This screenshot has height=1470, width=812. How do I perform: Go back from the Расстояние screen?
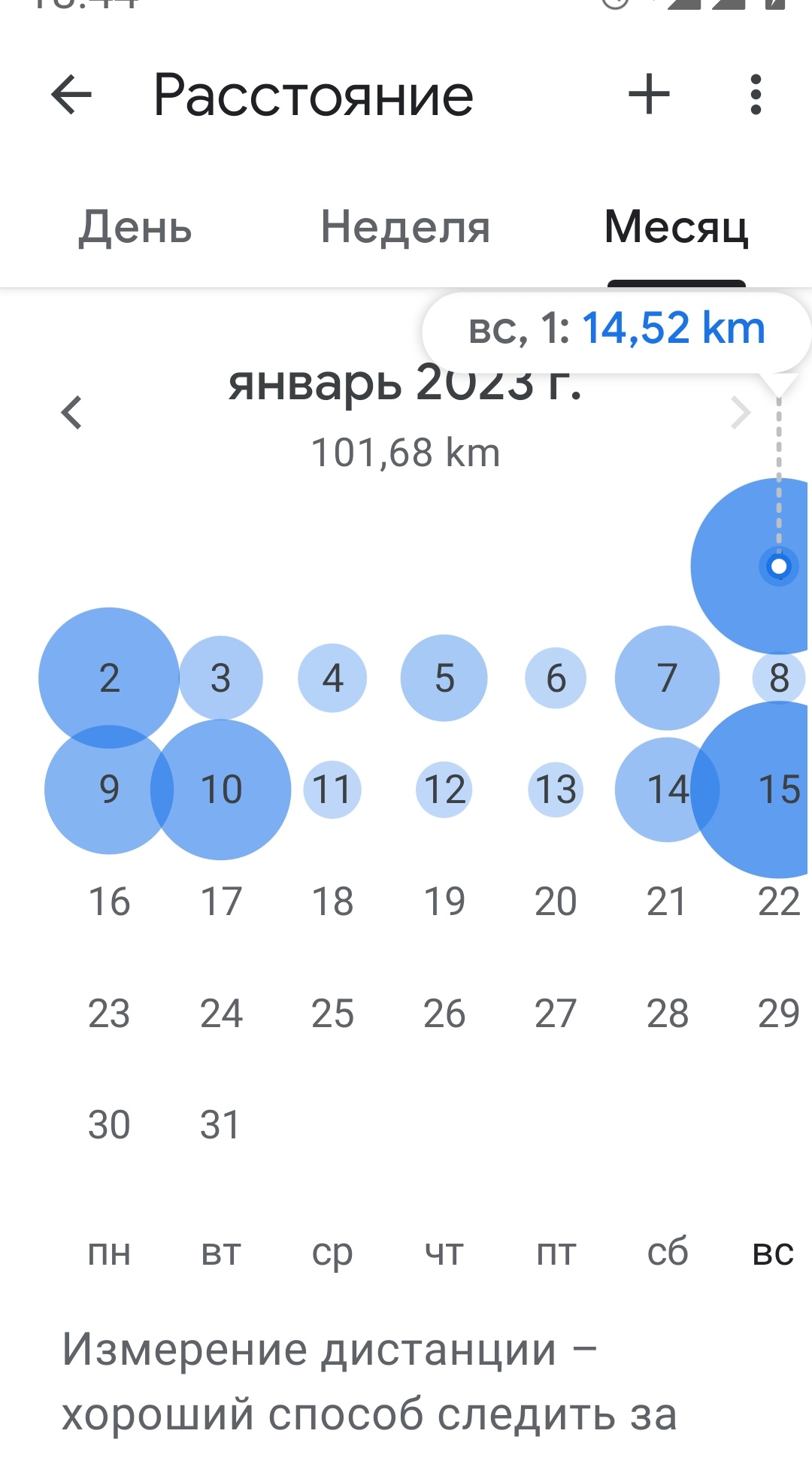pos(71,95)
